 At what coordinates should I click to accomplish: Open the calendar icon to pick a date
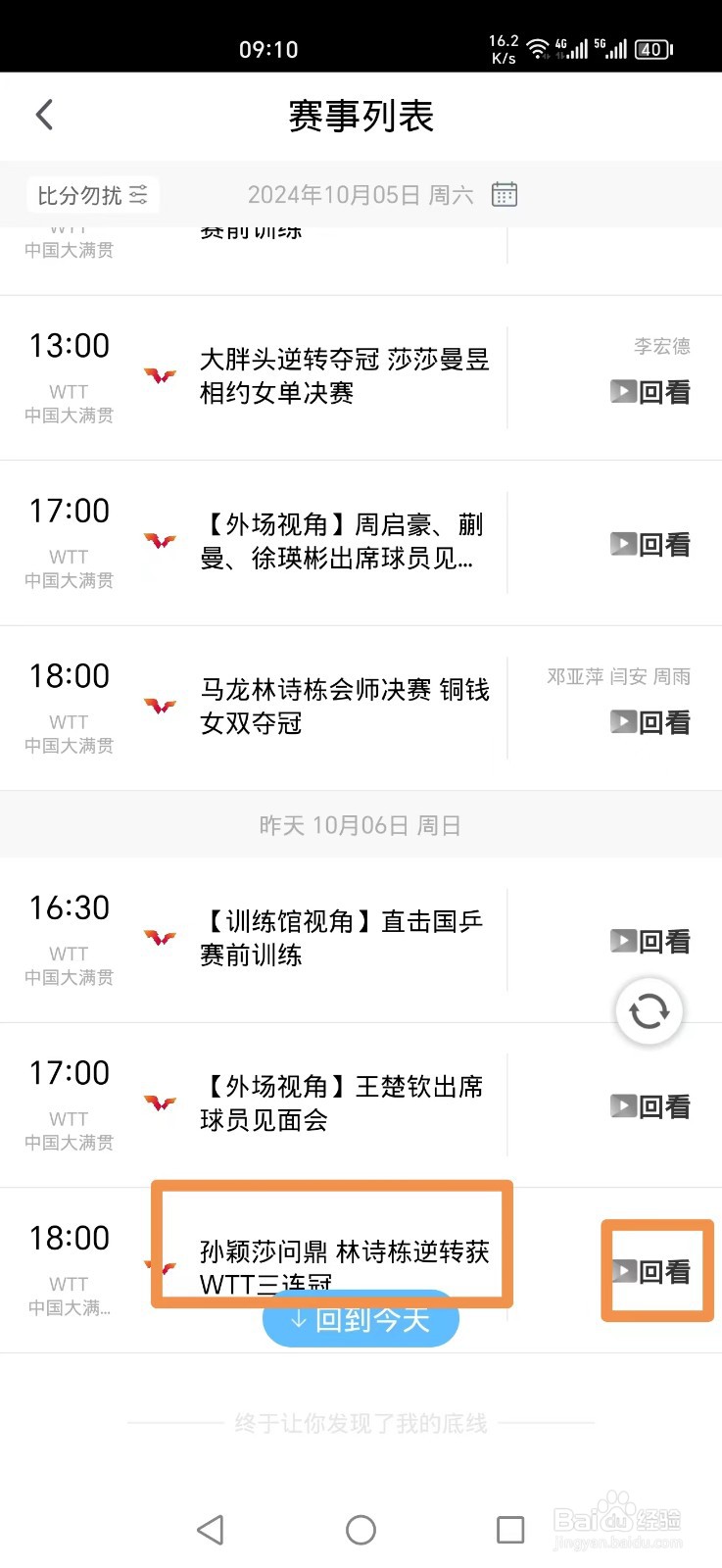point(505,194)
